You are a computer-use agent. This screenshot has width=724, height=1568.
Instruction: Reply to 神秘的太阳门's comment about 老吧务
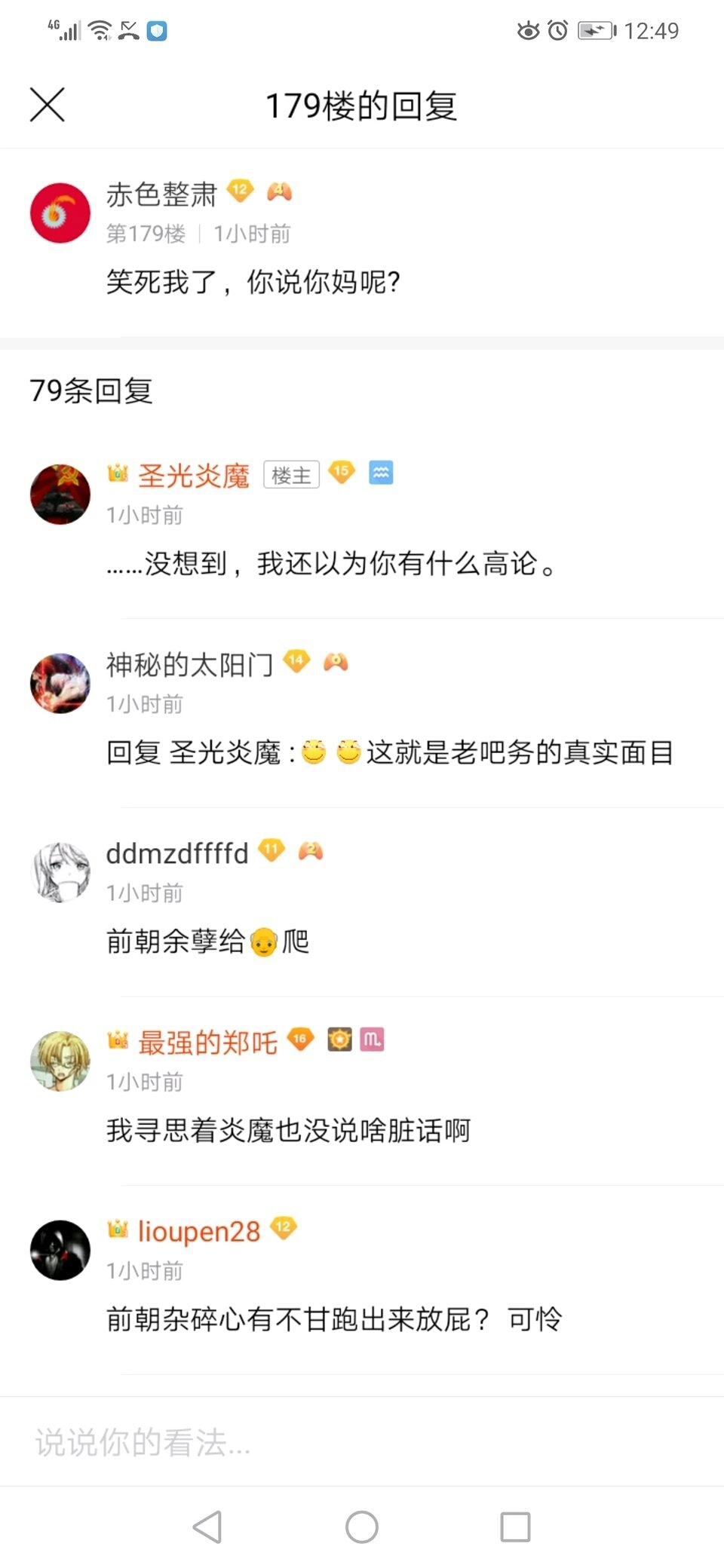(389, 752)
